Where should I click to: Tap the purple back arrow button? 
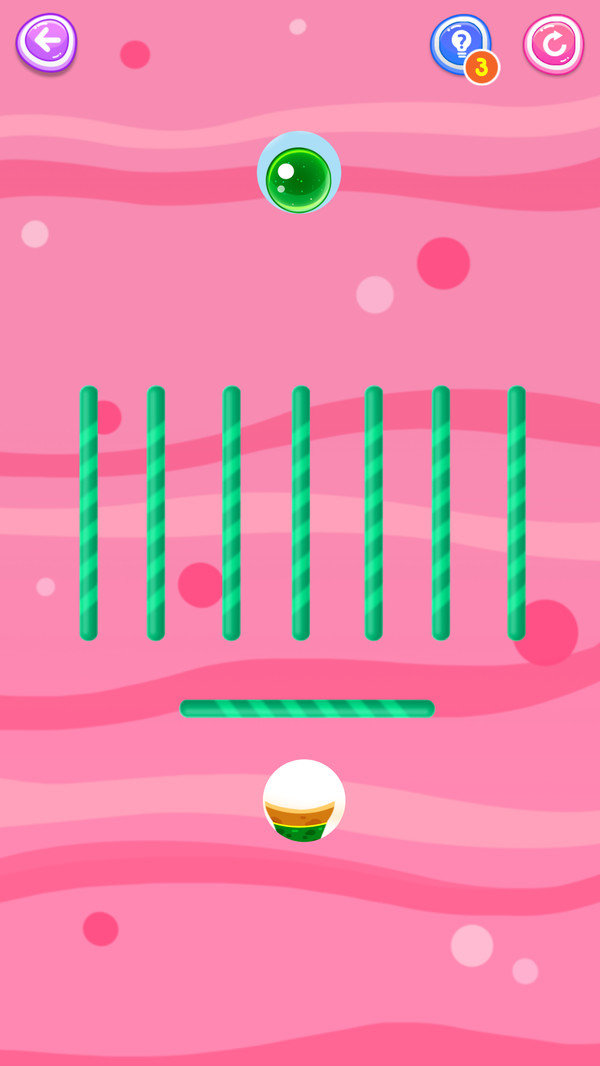click(x=46, y=42)
